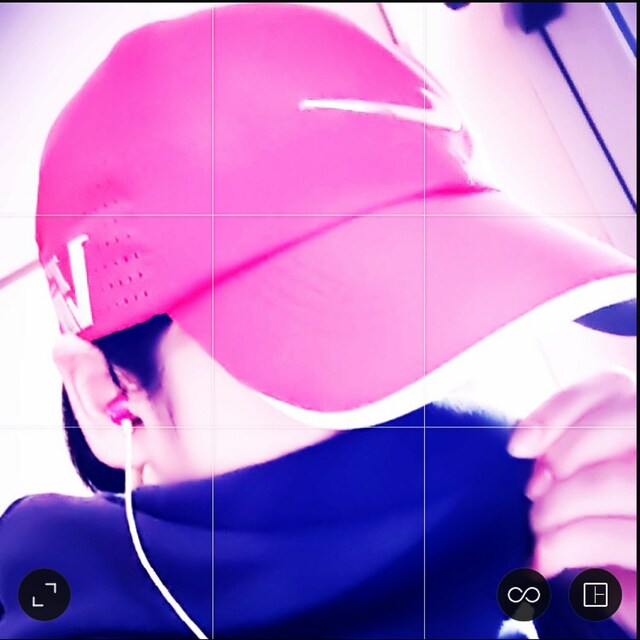Tap the expand crop icon

click(44, 595)
